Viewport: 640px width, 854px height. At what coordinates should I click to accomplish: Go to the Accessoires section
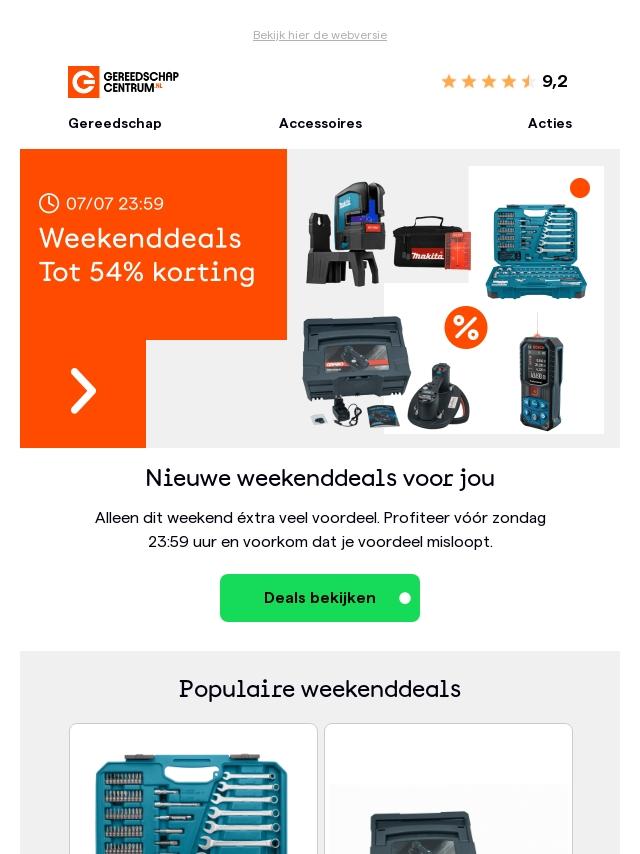(320, 123)
